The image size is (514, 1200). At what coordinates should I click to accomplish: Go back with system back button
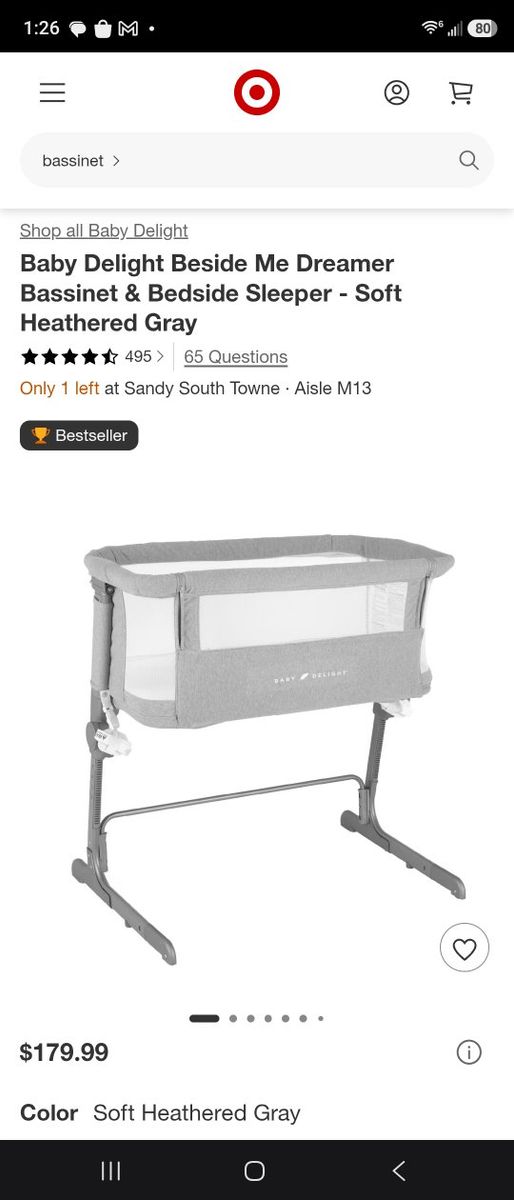[x=399, y=1171]
